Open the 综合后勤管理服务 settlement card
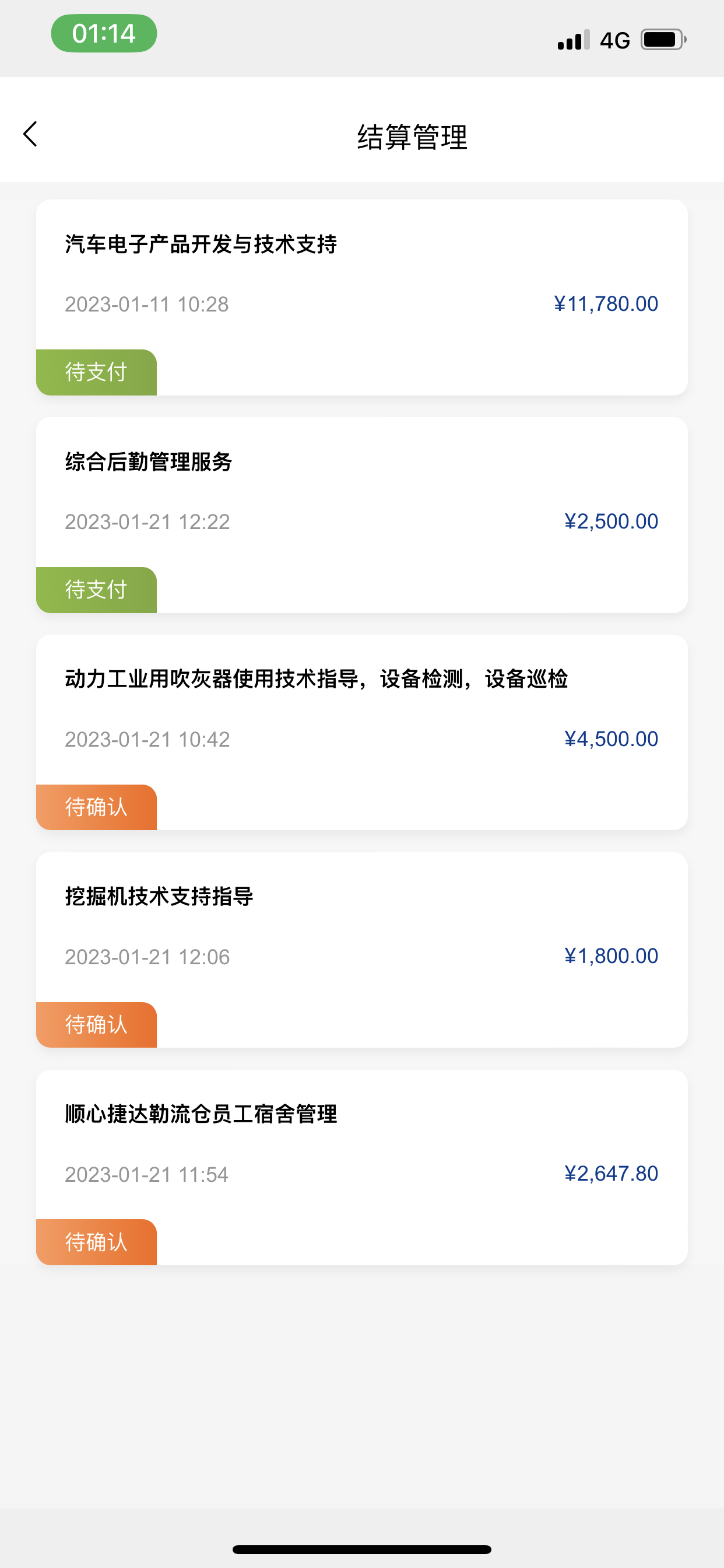 [362, 515]
